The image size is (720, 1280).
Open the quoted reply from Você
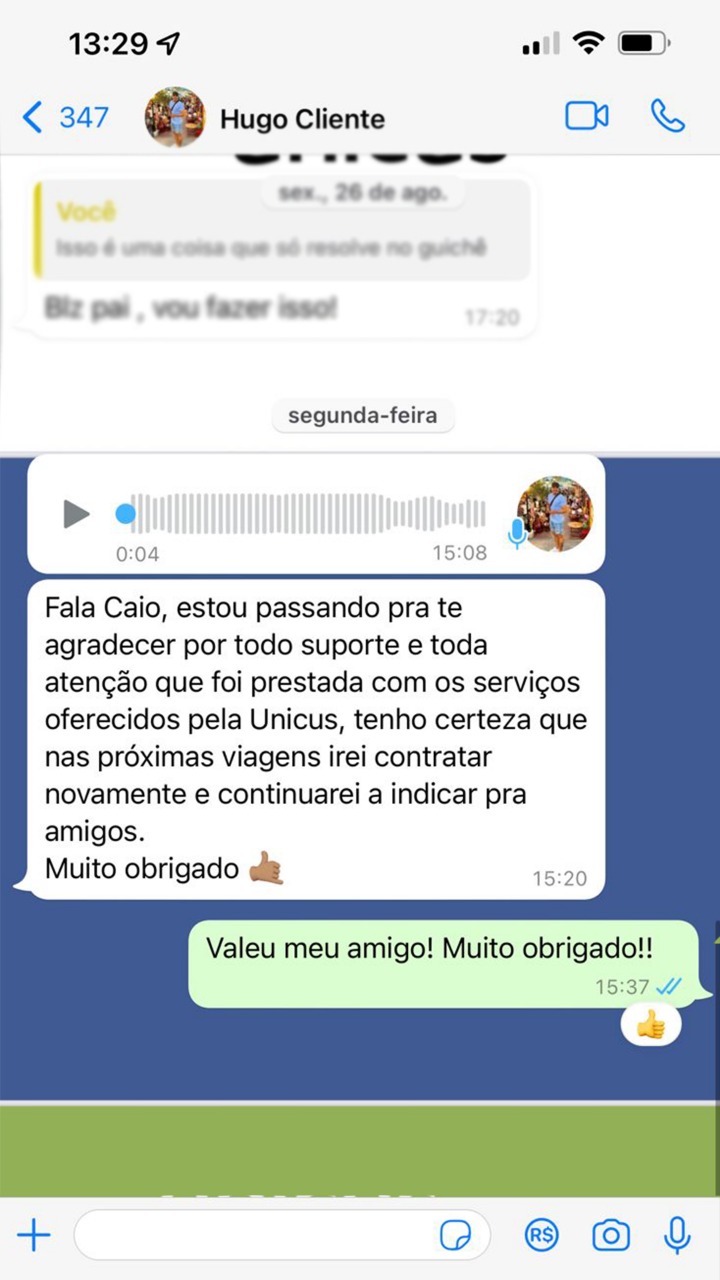tap(282, 230)
